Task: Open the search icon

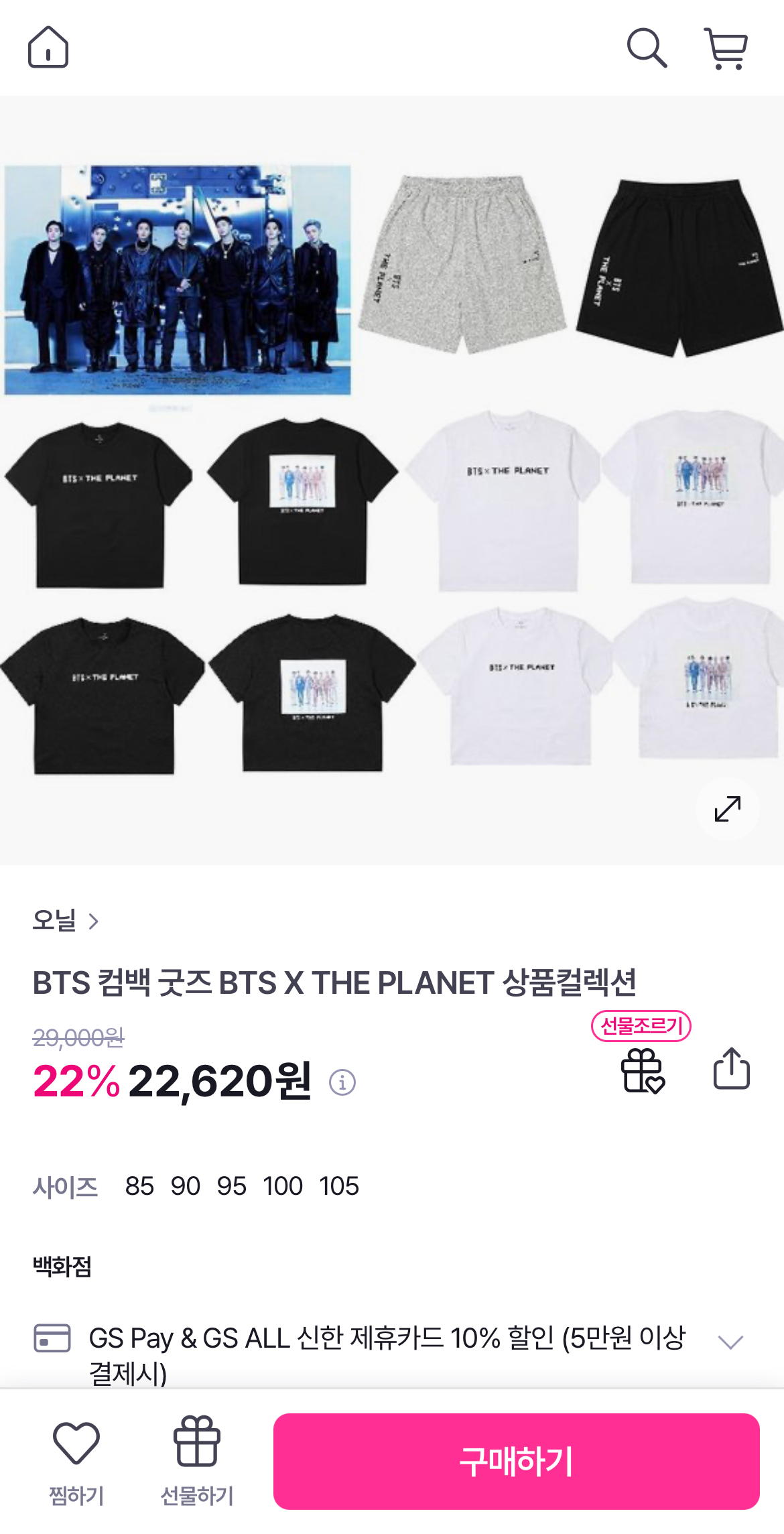Action: coord(647,48)
